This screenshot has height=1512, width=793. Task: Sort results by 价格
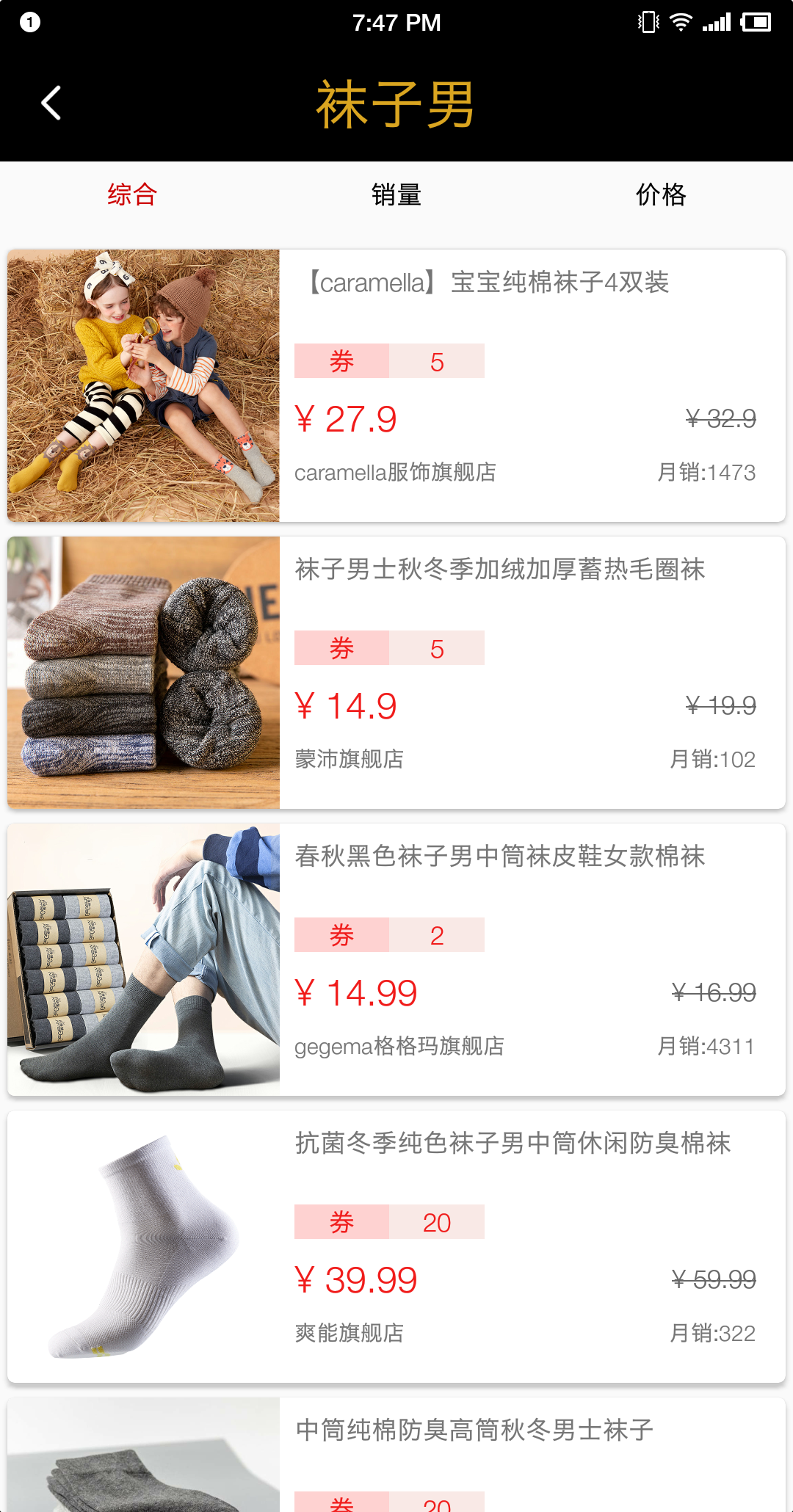click(x=661, y=195)
